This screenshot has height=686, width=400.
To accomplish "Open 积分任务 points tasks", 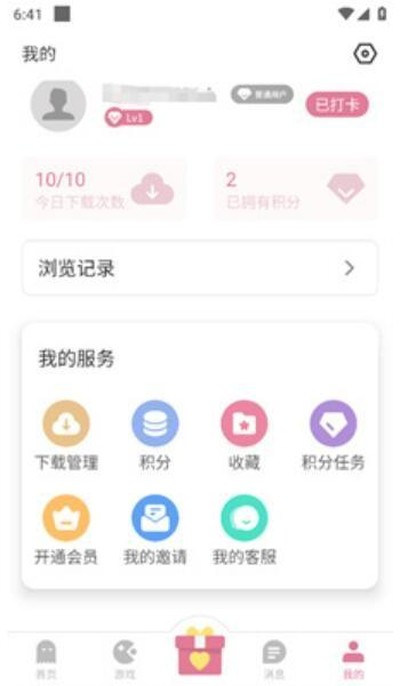I will click(333, 435).
